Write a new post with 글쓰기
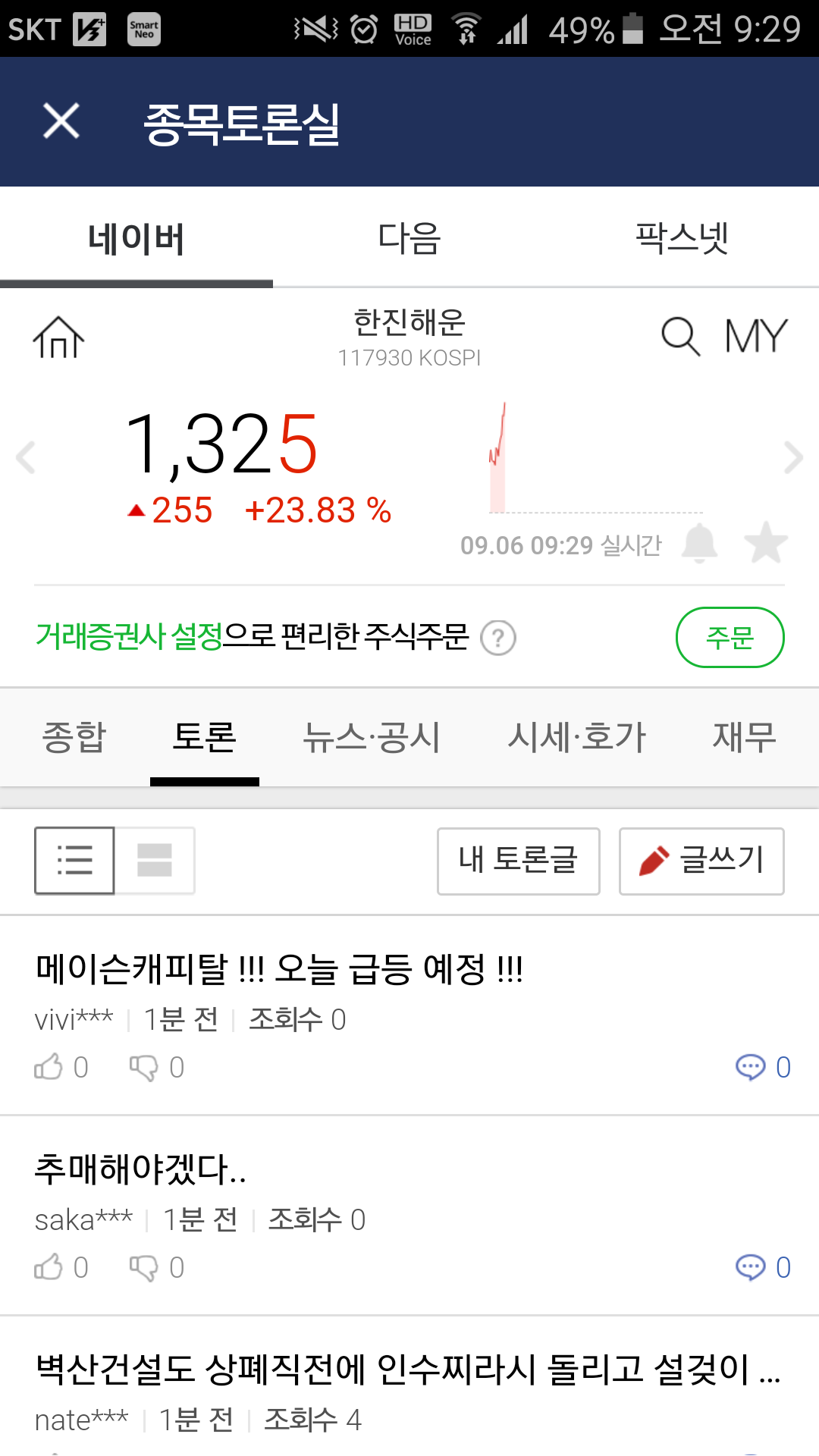The height and width of the screenshot is (1456, 819). tap(701, 861)
